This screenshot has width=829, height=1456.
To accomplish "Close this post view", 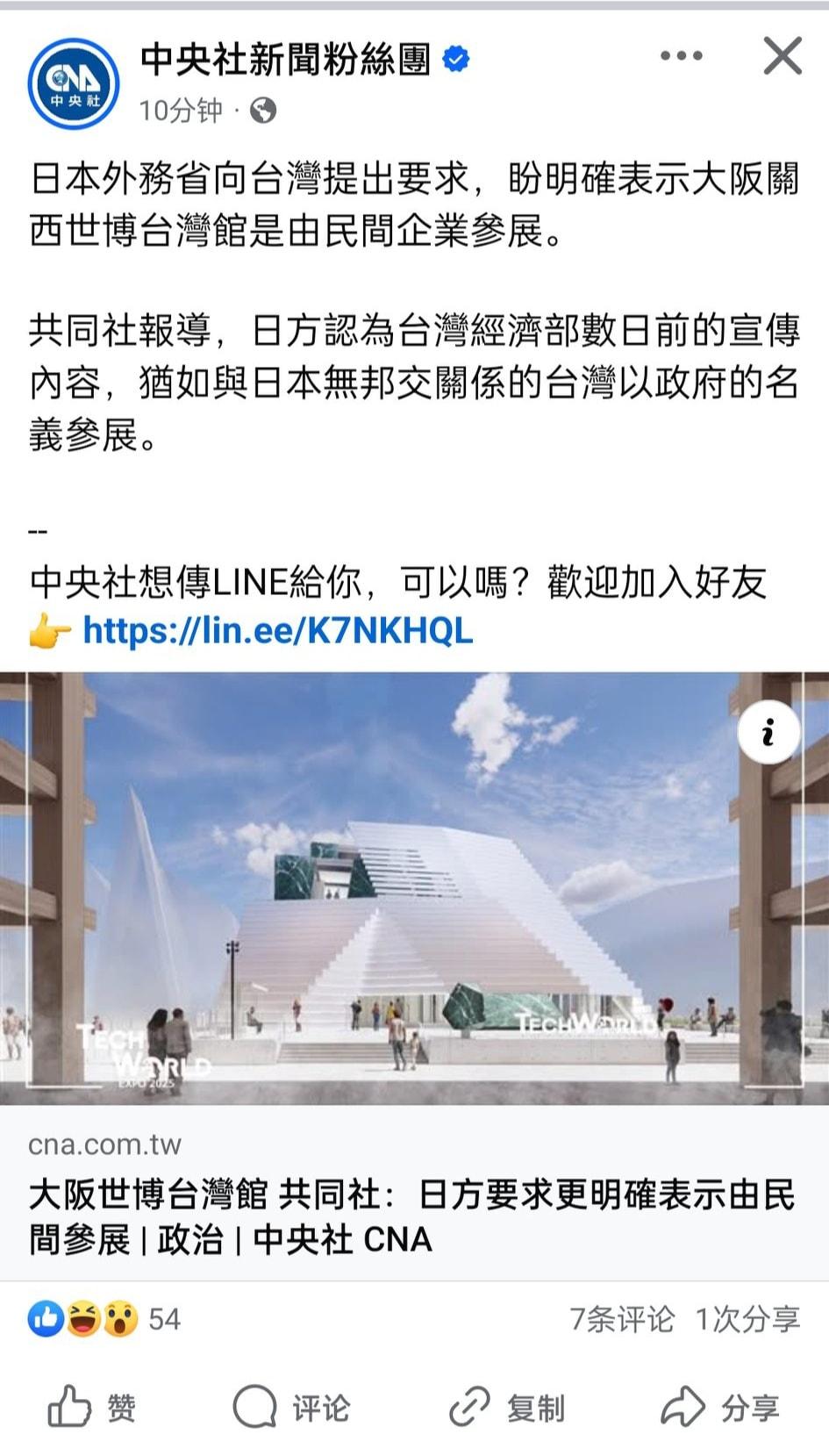I will click(782, 57).
